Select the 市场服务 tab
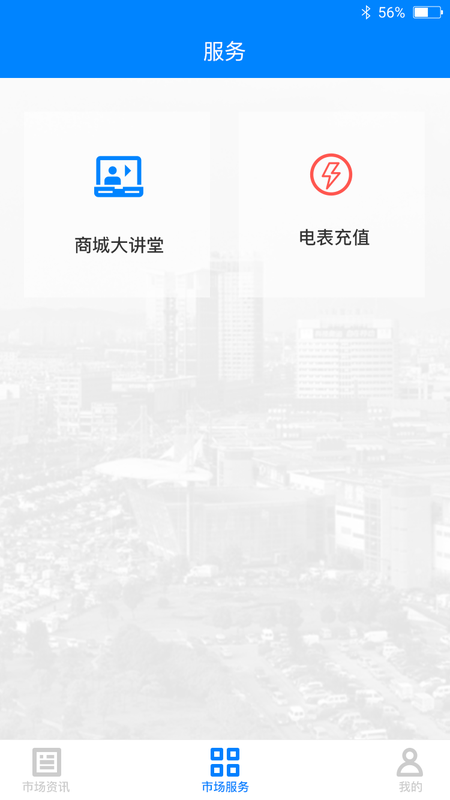450x800 pixels. tap(225, 770)
